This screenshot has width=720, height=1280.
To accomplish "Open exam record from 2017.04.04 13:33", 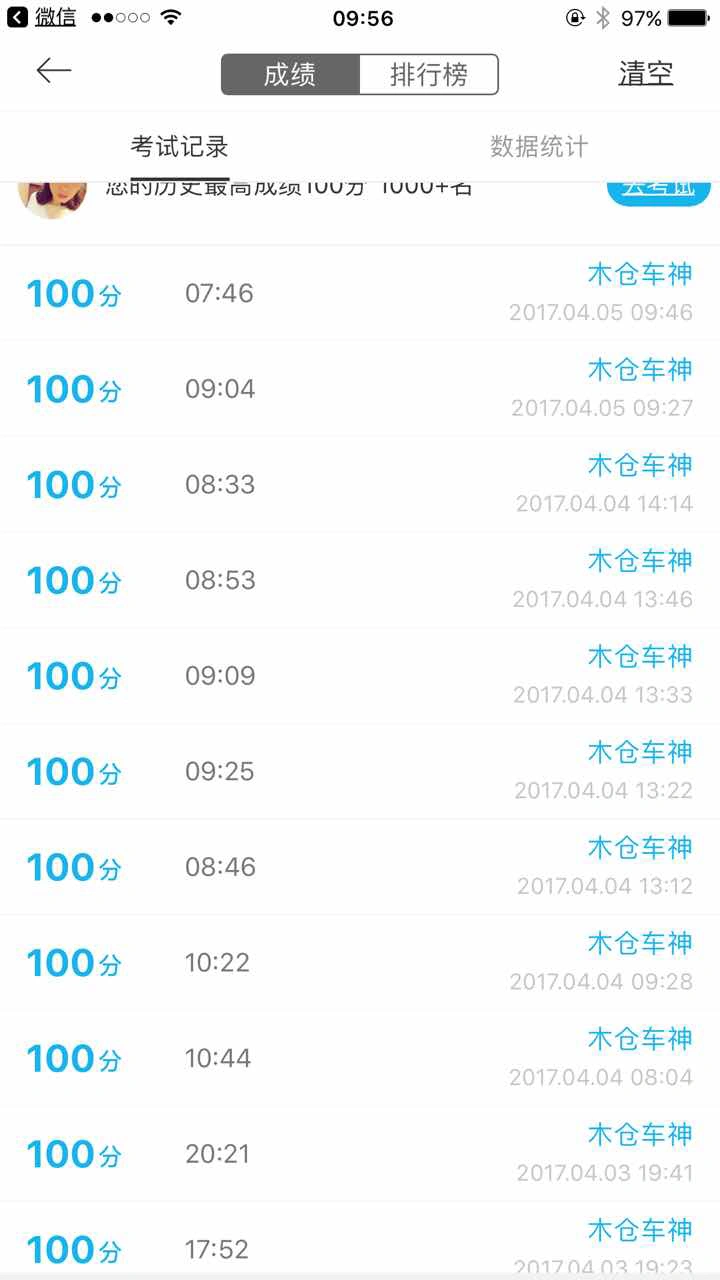I will [x=360, y=677].
